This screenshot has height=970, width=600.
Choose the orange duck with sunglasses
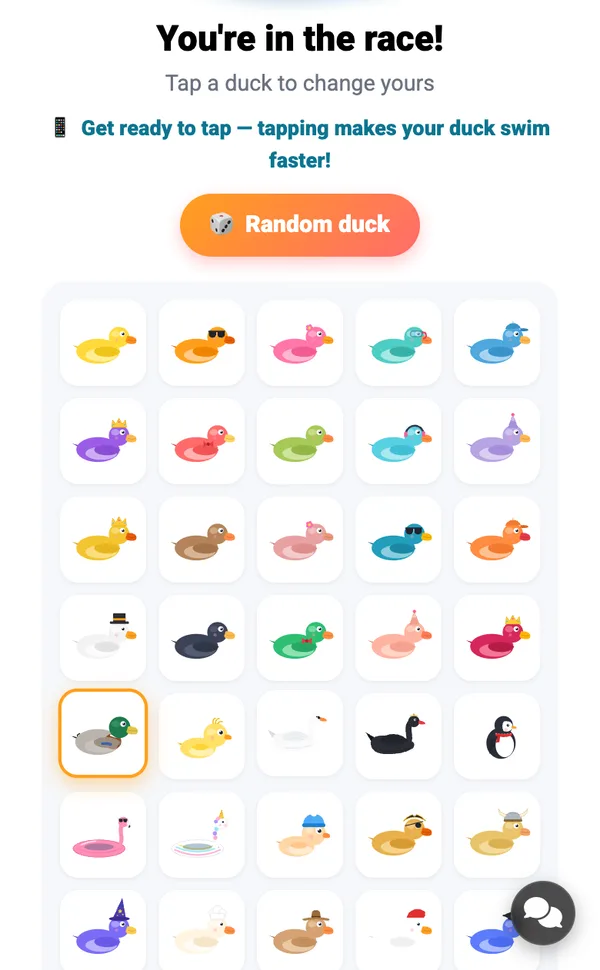click(202, 343)
